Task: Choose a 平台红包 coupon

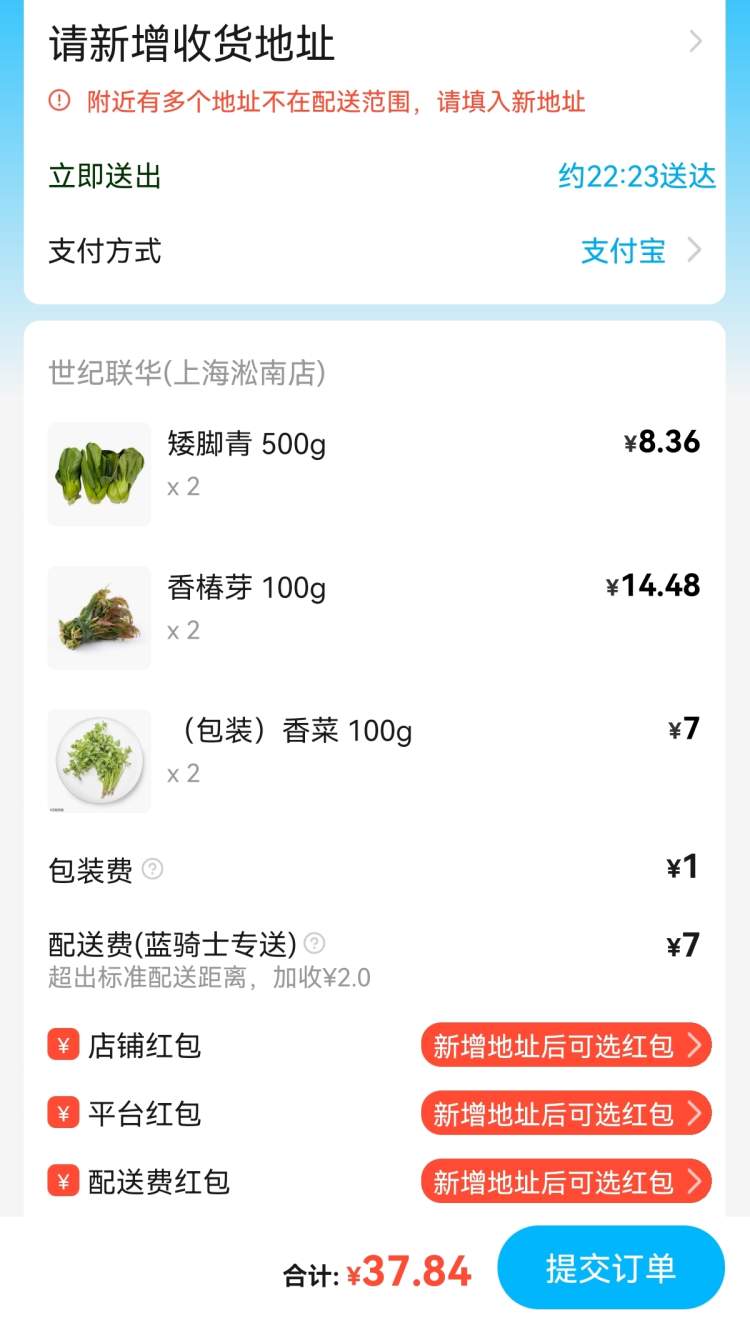Action: [565, 1114]
